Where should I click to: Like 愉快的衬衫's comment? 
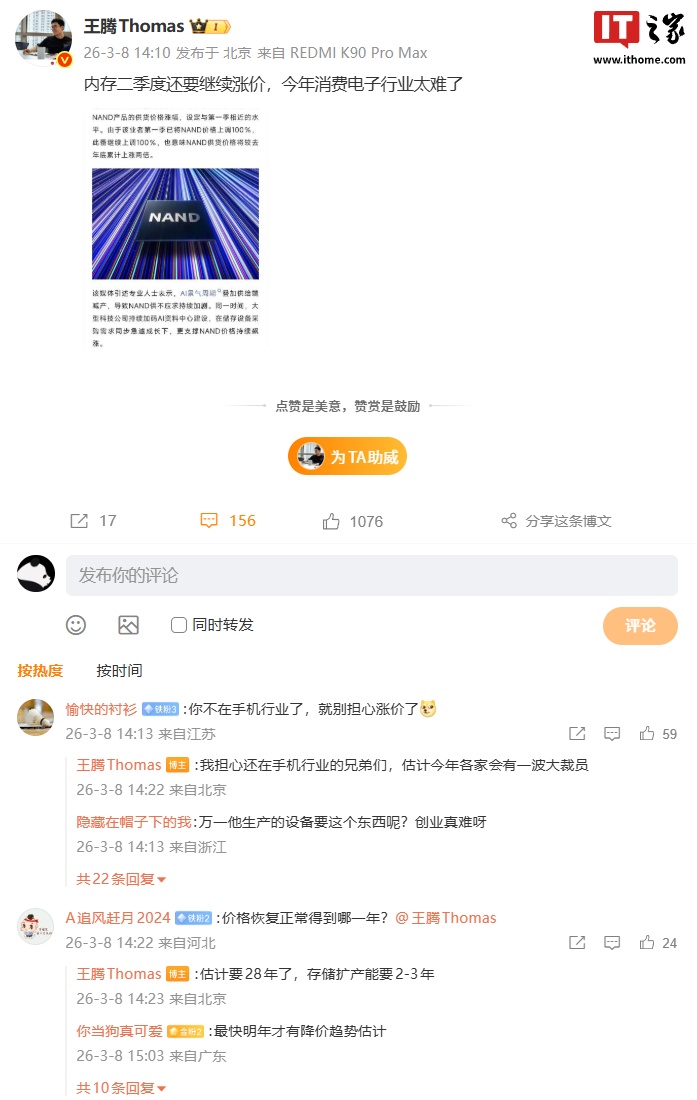coord(647,733)
